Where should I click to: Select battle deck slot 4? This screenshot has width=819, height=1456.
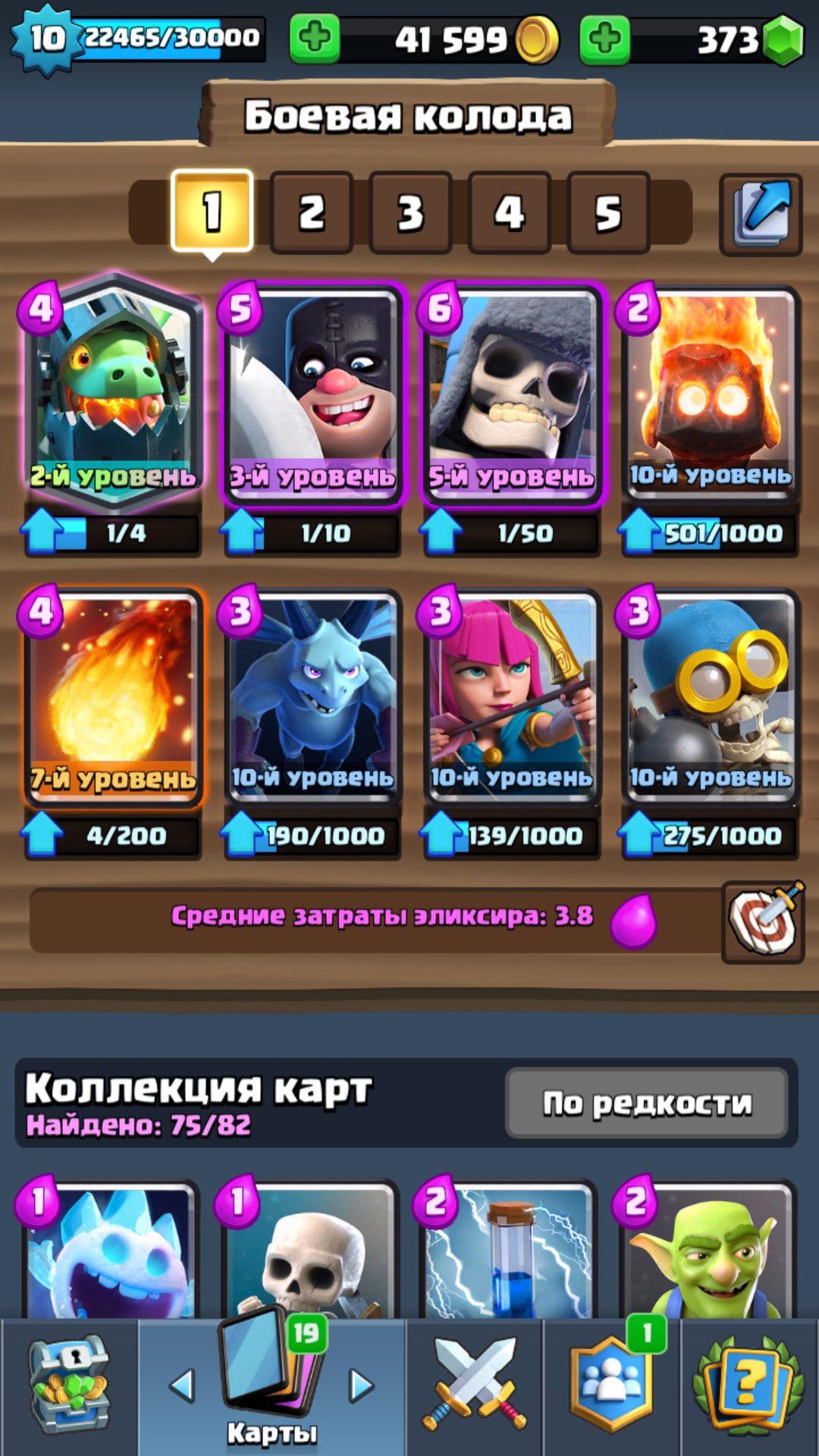(x=510, y=212)
